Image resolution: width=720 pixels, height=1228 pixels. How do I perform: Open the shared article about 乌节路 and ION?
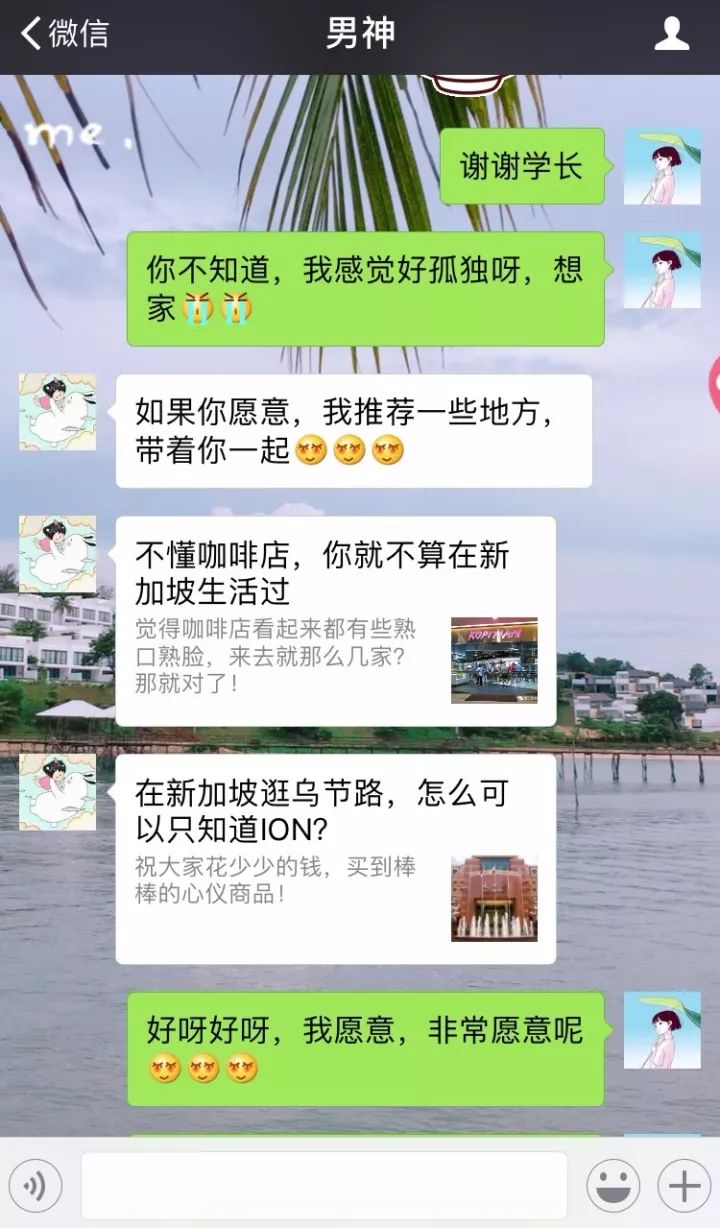pos(335,858)
